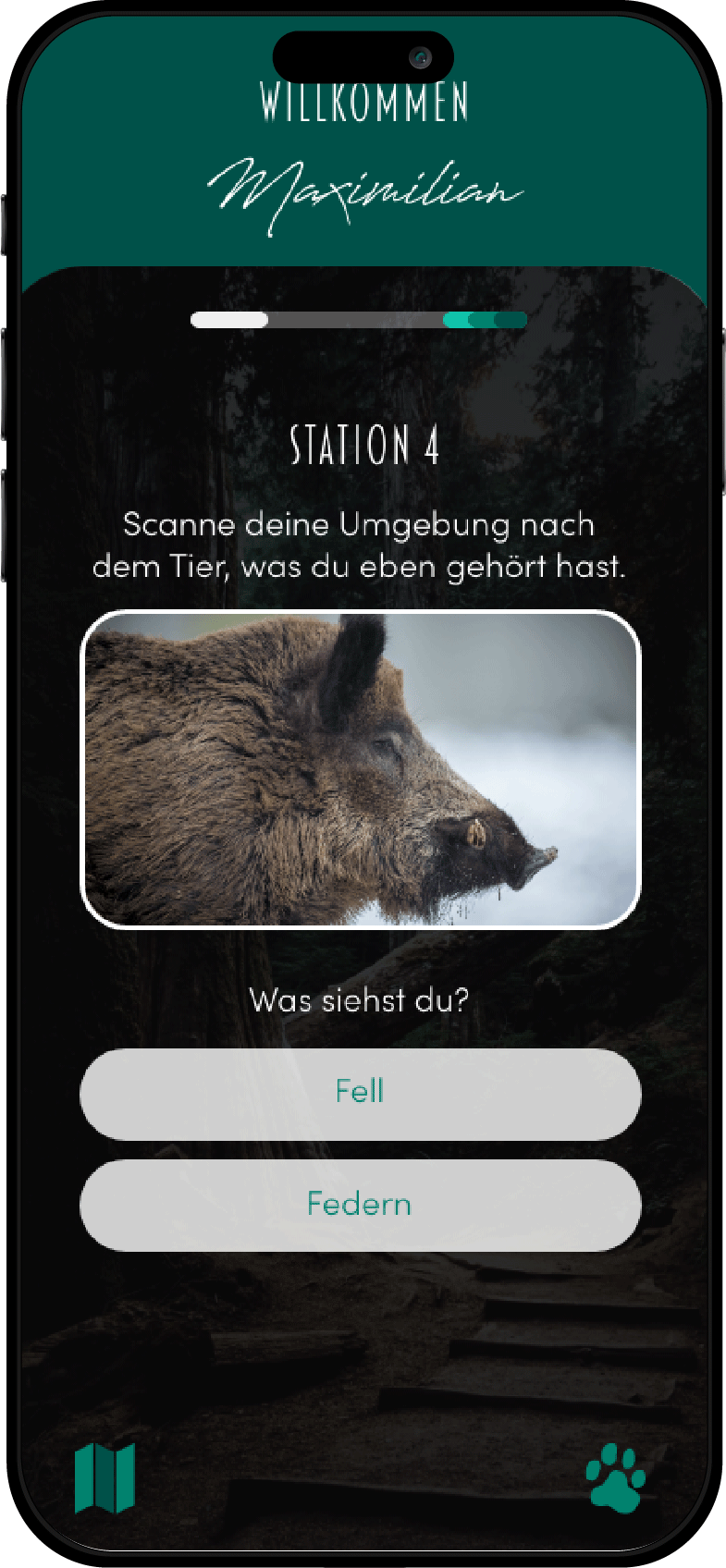Open the map icon
The height and width of the screenshot is (1568, 726).
click(105, 1477)
